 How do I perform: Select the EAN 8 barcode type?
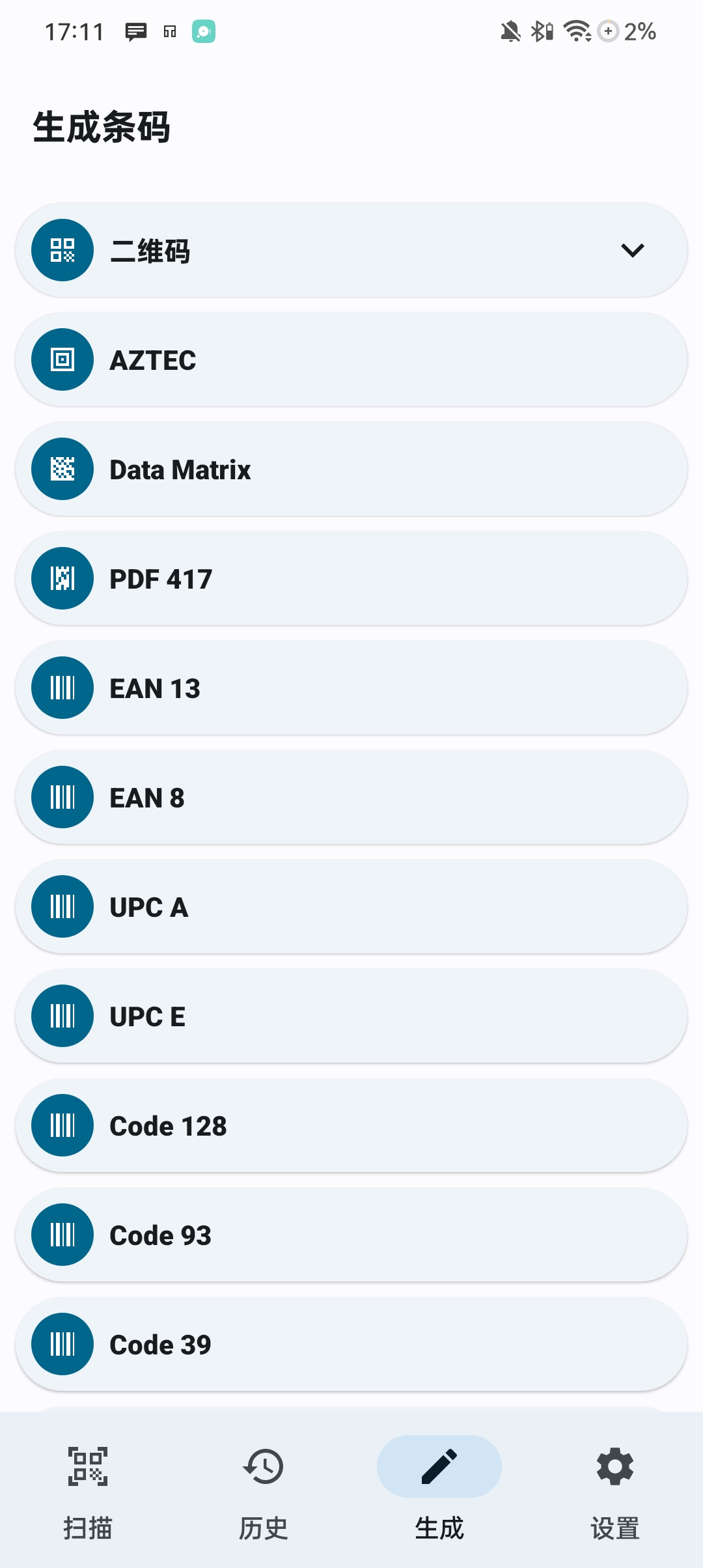(351, 796)
